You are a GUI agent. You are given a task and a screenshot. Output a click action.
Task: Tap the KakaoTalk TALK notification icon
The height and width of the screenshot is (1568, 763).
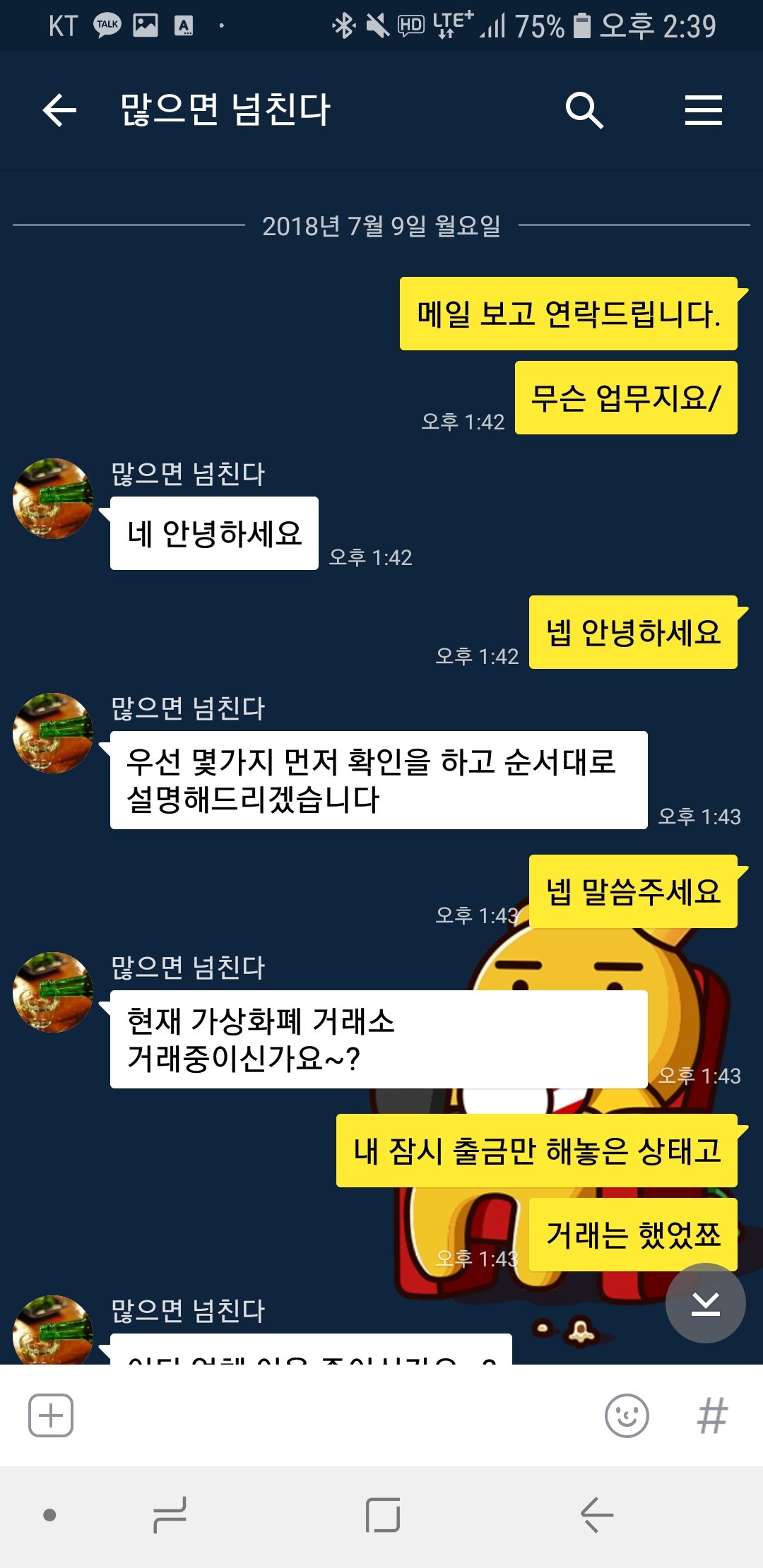click(105, 23)
